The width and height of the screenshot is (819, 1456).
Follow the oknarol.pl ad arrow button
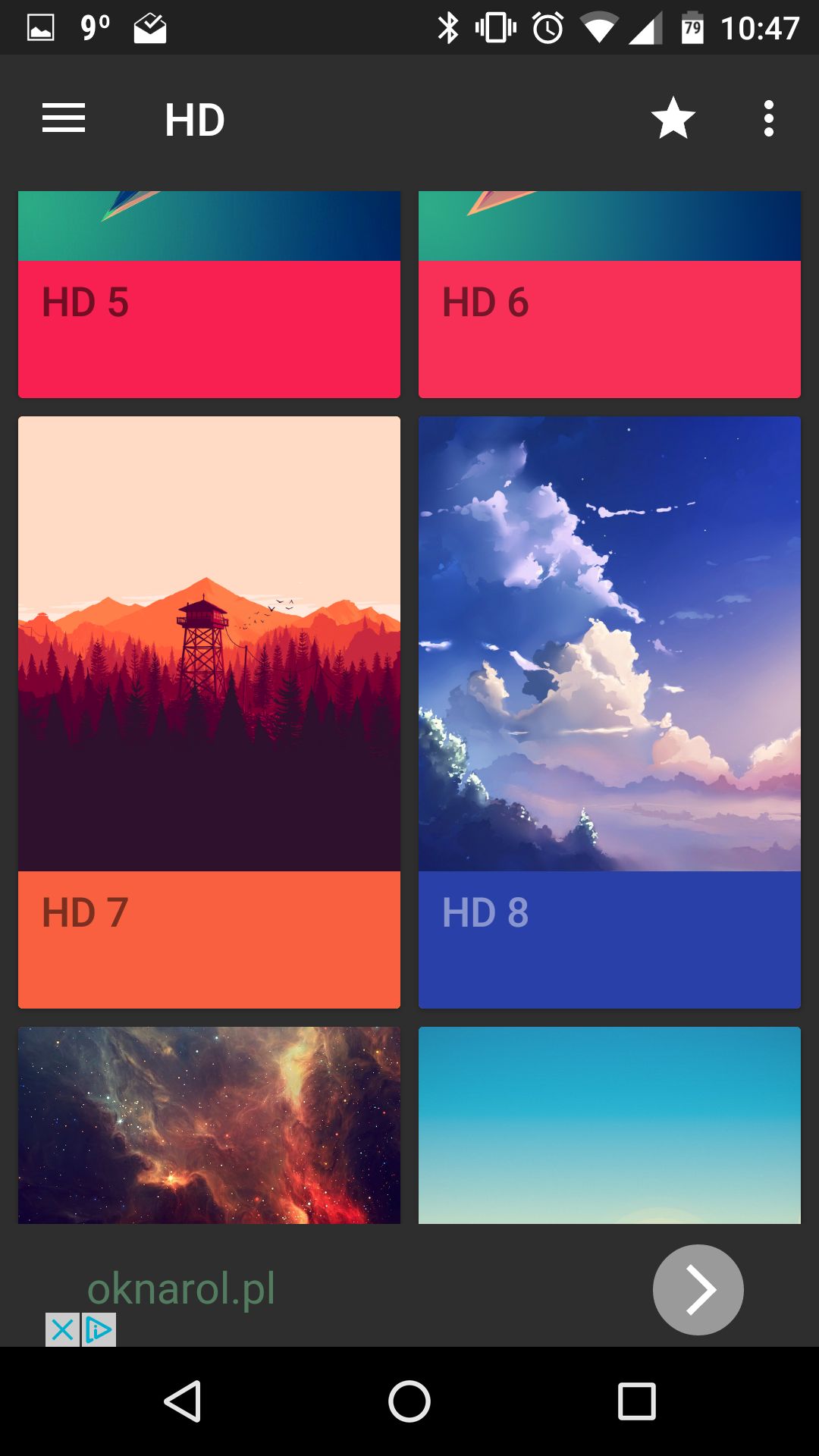pyautogui.click(x=698, y=1289)
